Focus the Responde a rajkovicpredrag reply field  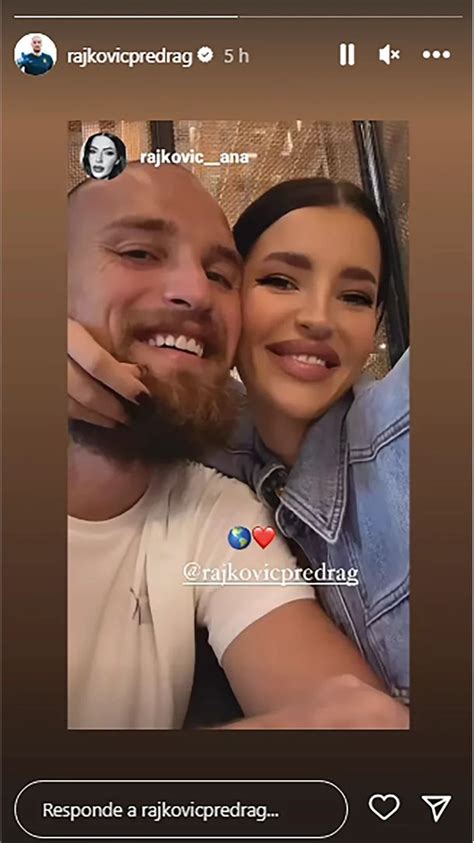click(x=181, y=810)
